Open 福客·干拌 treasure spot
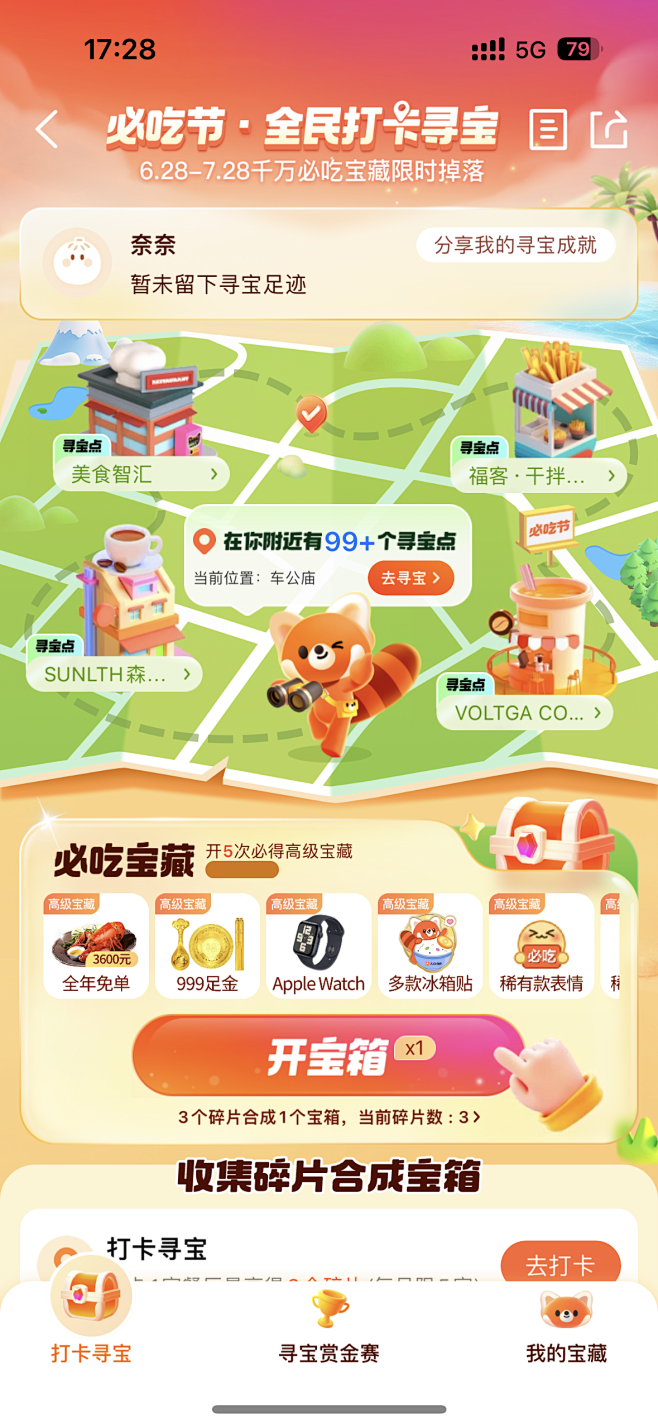658x1427 pixels. (539, 476)
